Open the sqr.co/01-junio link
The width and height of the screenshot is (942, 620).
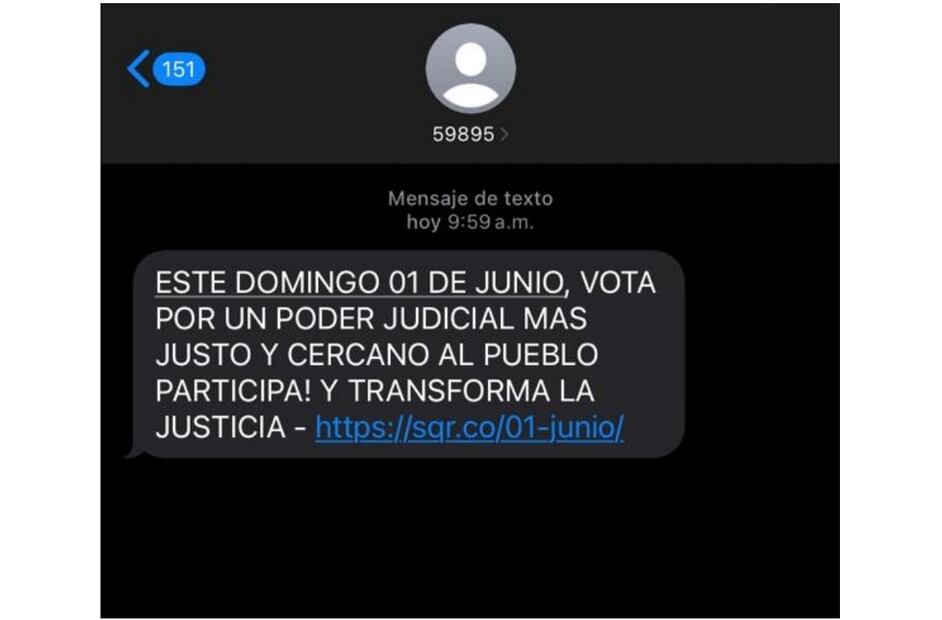469,428
